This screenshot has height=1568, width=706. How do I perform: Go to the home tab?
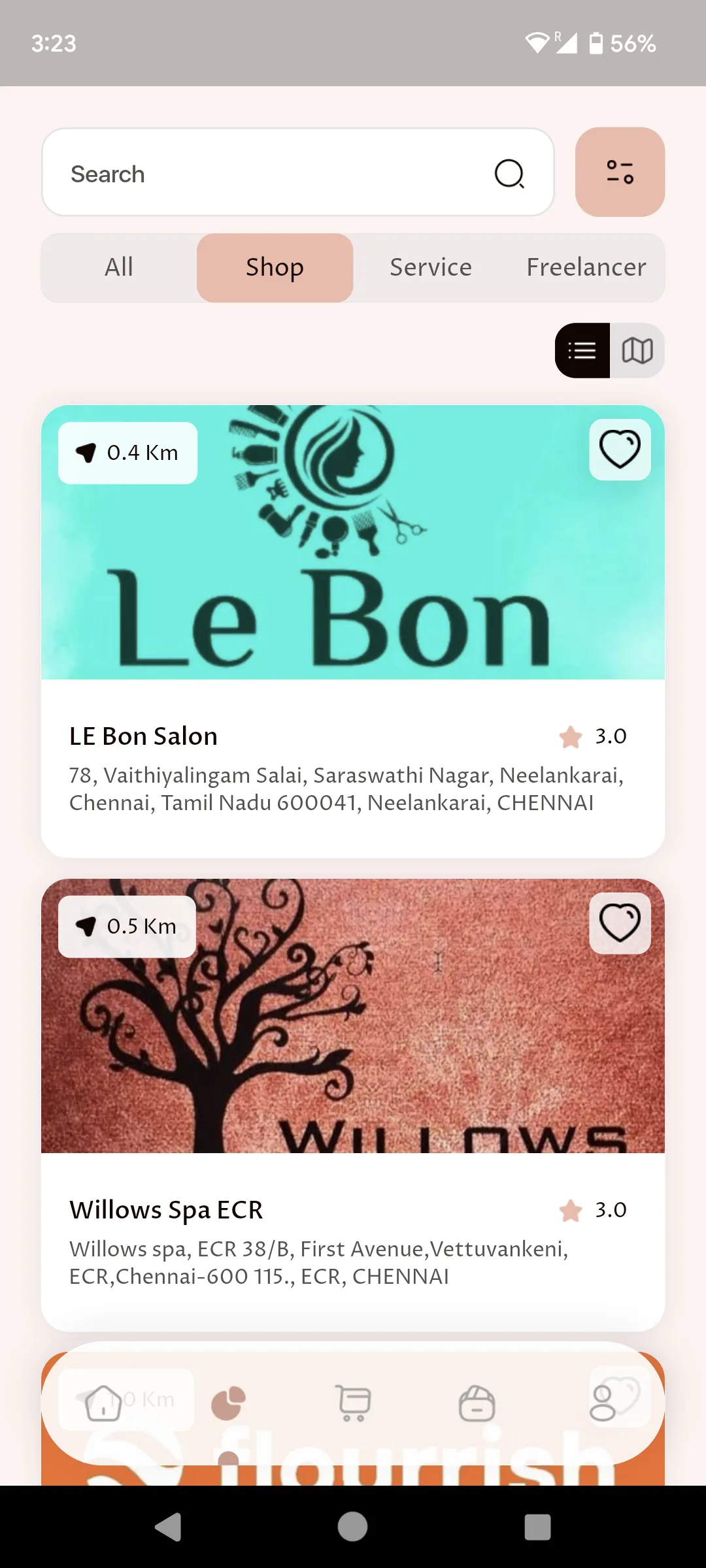(x=103, y=1403)
